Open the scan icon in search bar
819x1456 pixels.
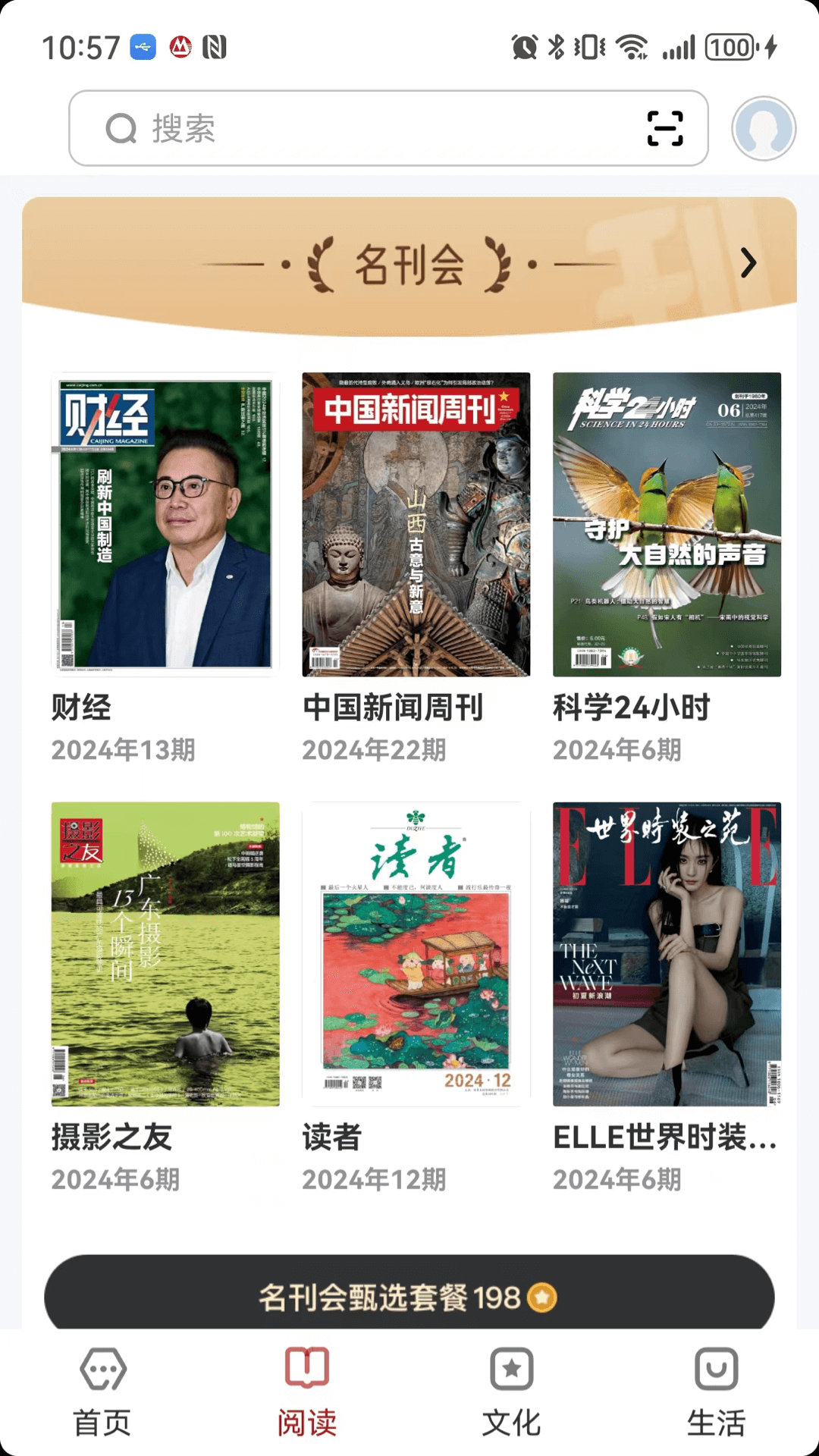tap(665, 128)
